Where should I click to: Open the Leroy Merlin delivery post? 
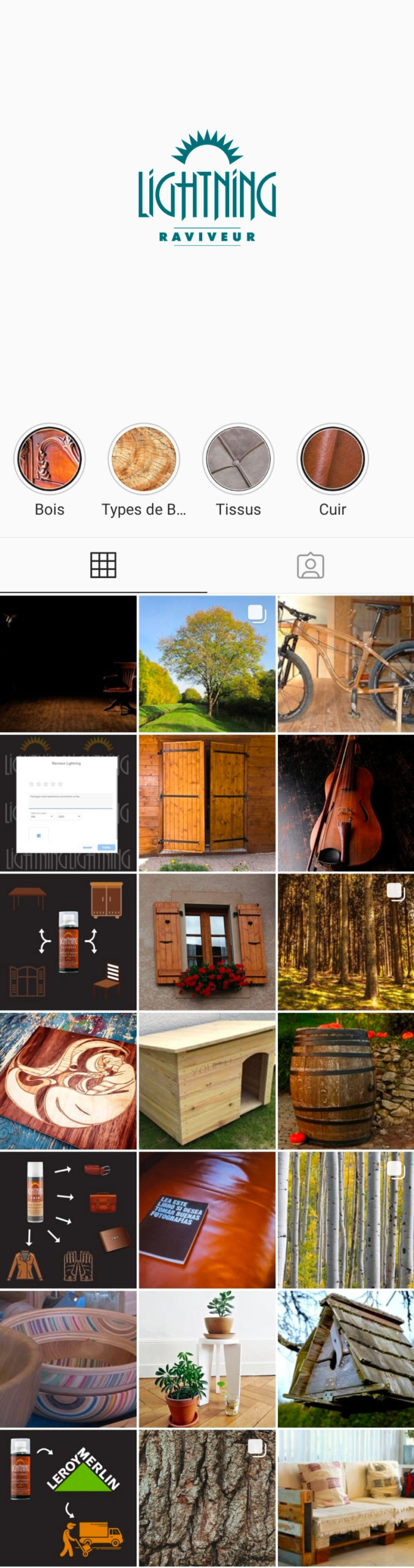pos(68,1498)
